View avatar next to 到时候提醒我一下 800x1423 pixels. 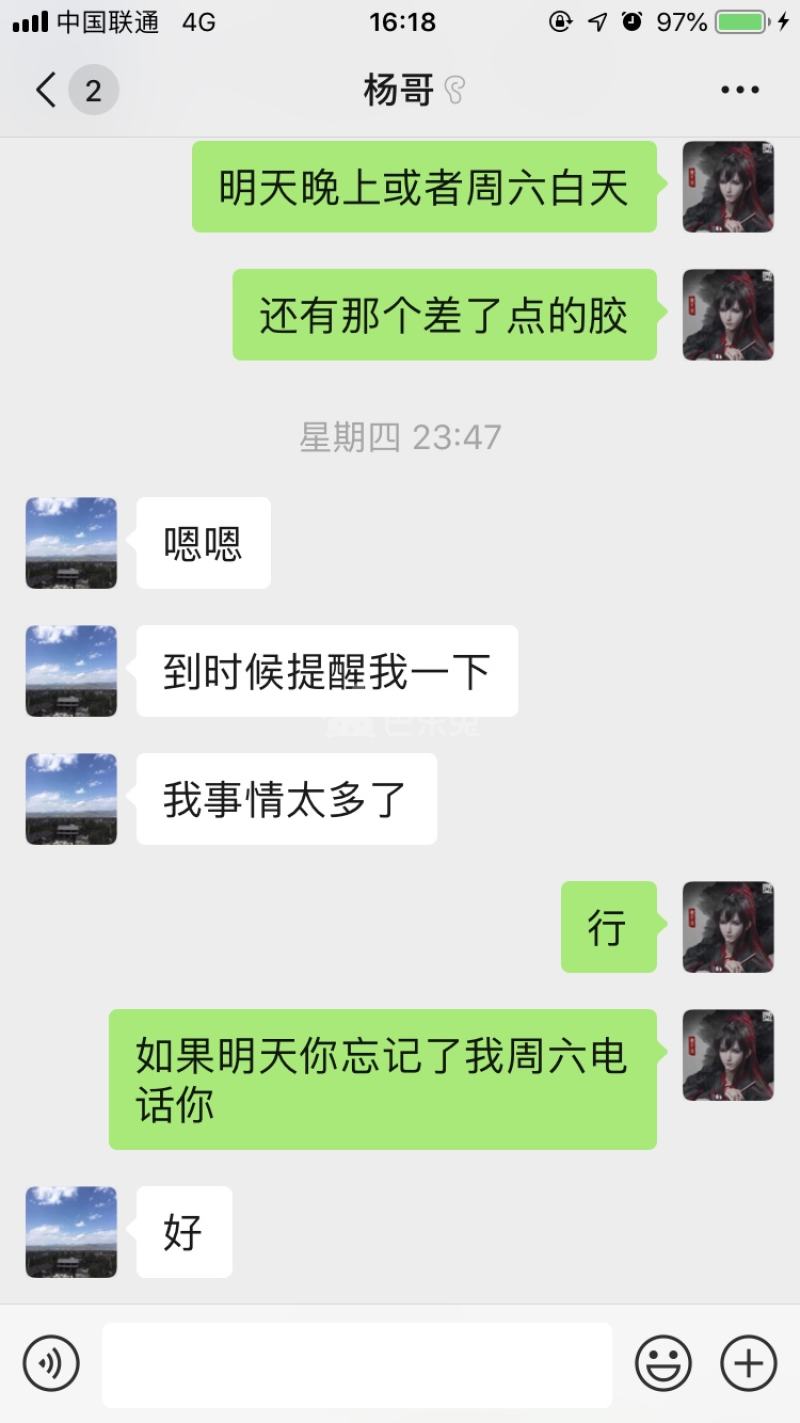(71, 671)
